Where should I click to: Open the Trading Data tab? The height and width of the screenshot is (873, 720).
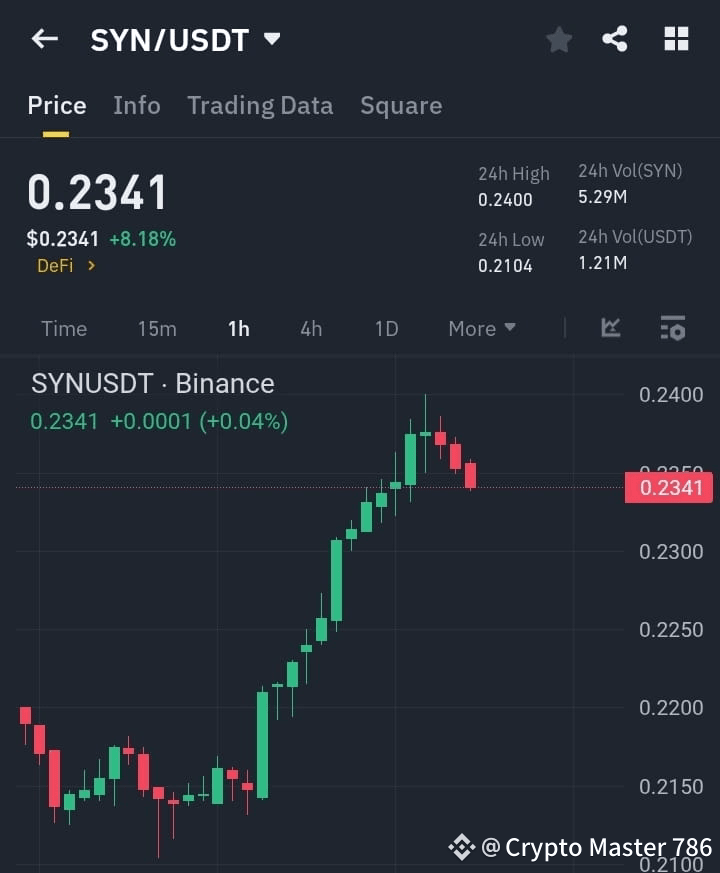coord(260,105)
